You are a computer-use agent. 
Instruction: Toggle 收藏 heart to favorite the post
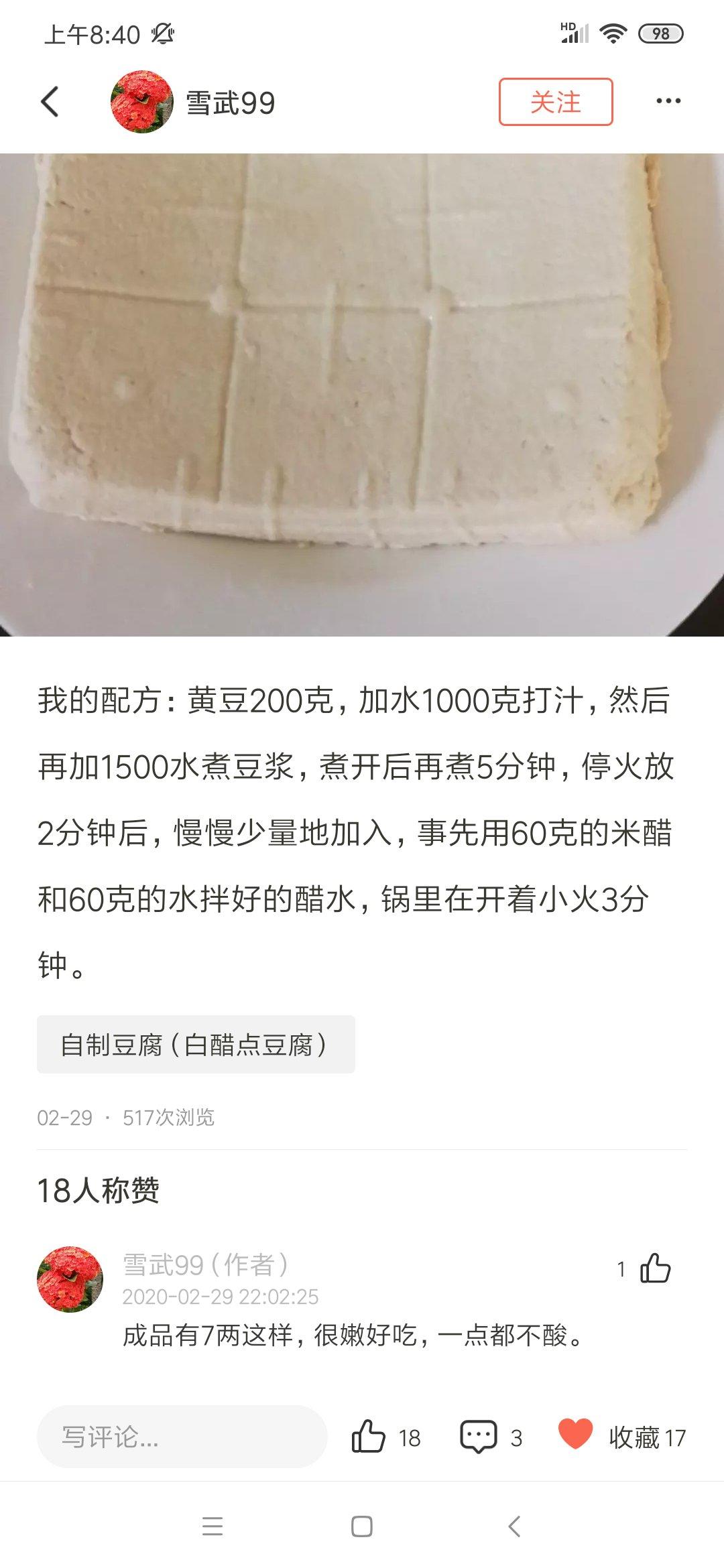click(x=575, y=1434)
